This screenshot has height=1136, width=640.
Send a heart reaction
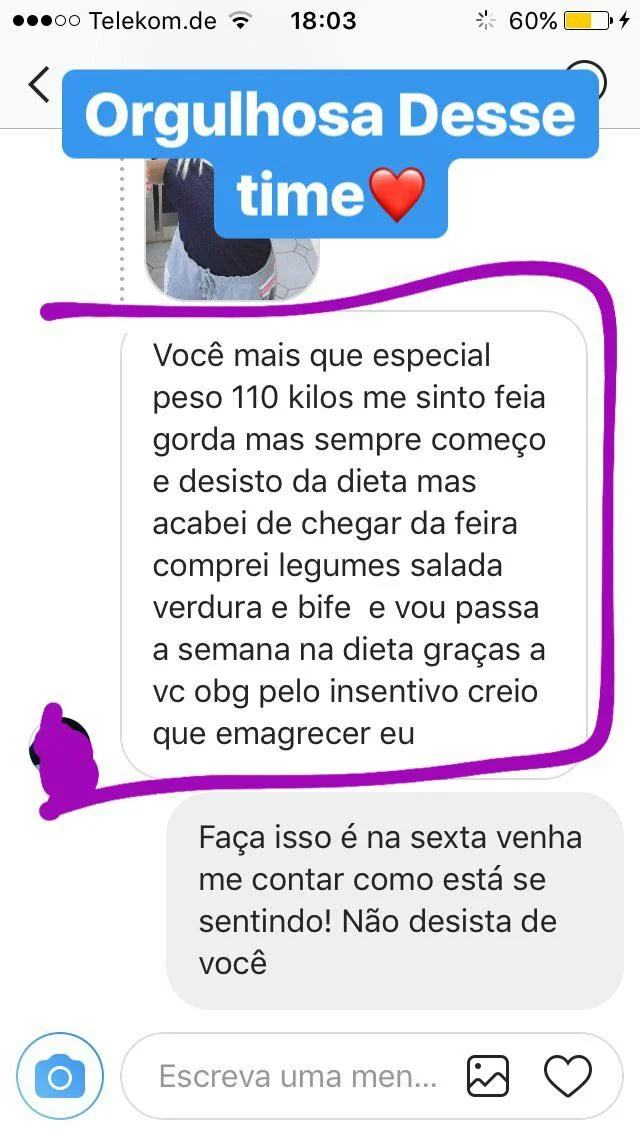click(567, 1076)
